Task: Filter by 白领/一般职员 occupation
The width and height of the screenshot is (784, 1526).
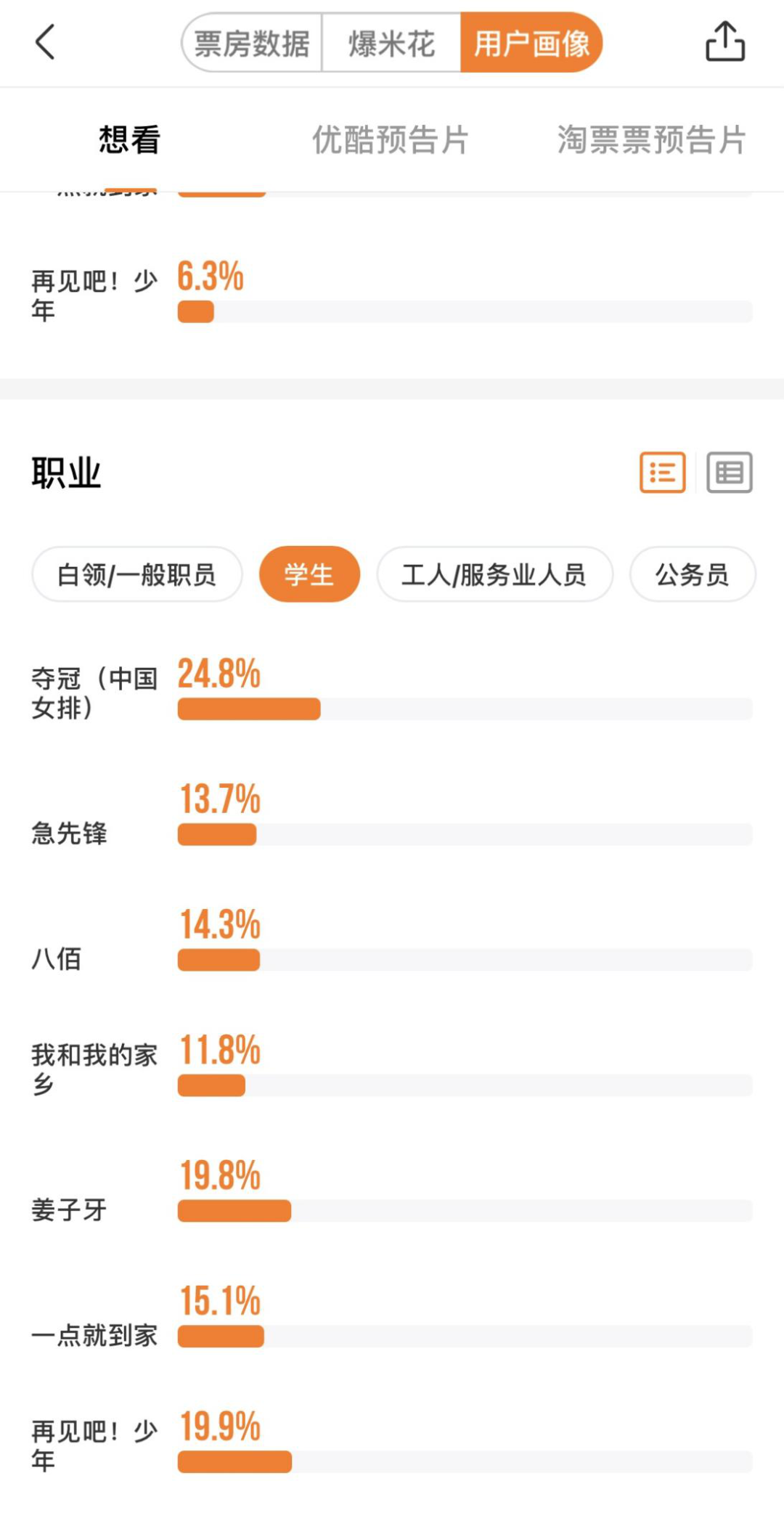Action: pyautogui.click(x=136, y=575)
